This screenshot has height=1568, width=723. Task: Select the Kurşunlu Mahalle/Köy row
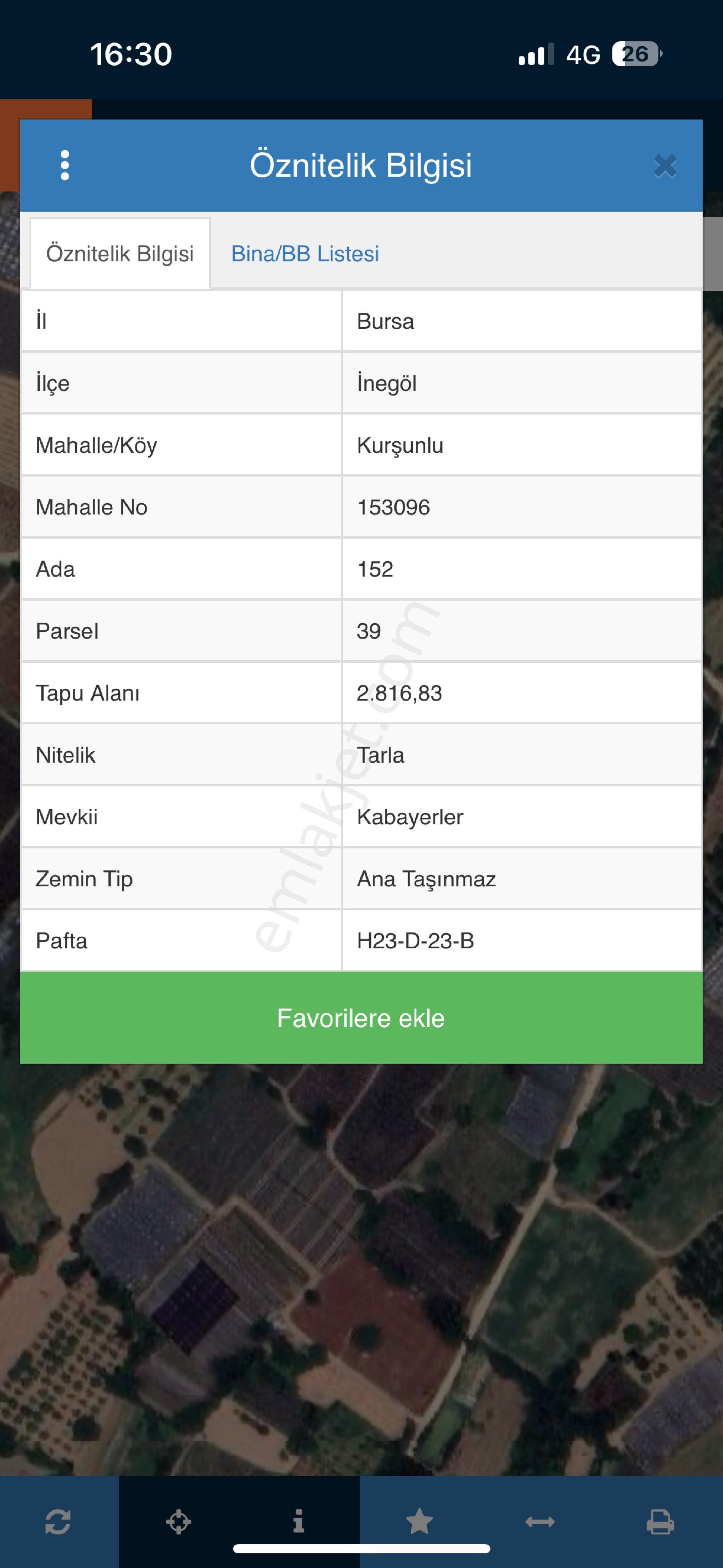361,445
